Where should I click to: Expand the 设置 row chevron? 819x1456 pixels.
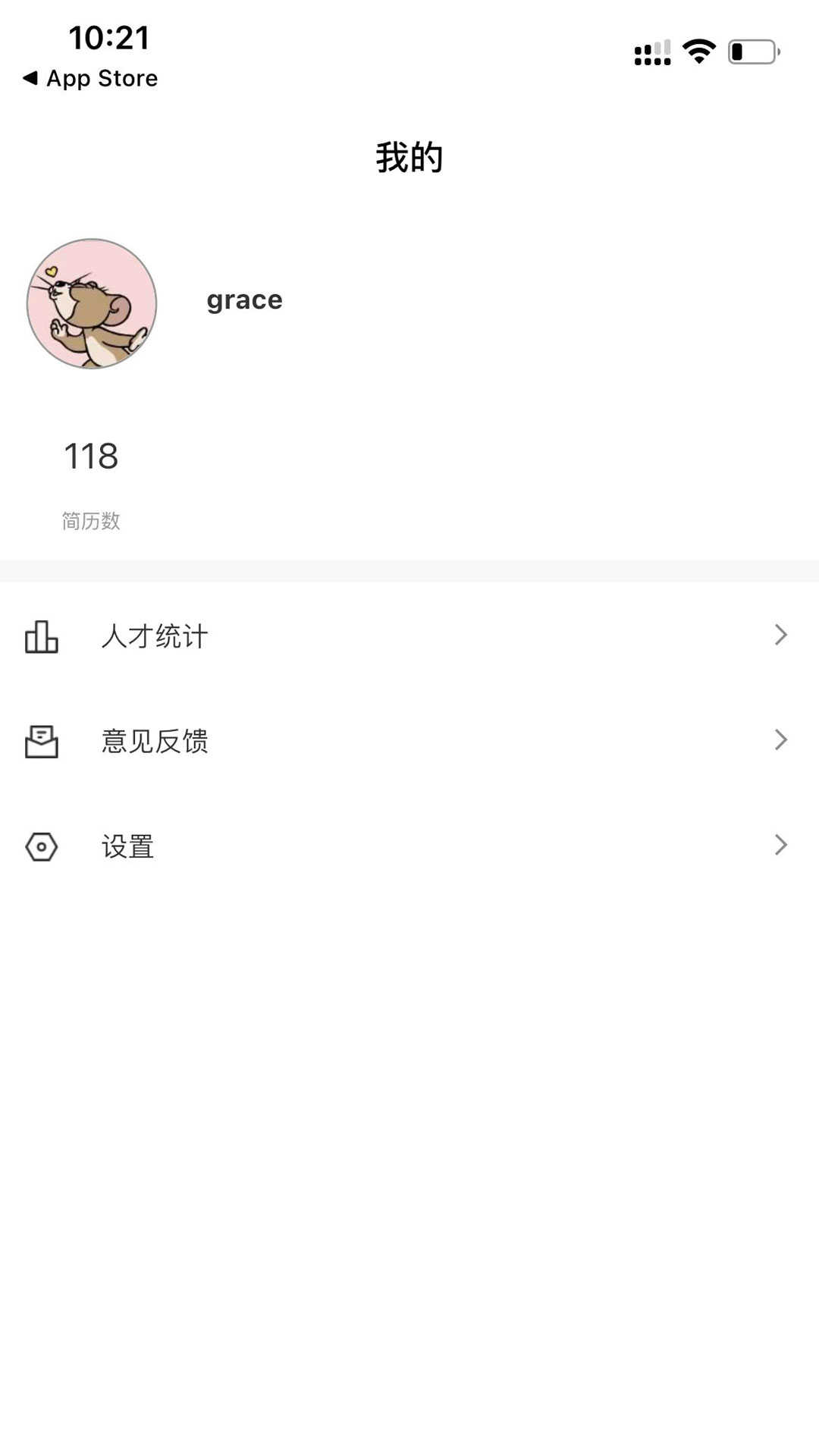click(780, 844)
